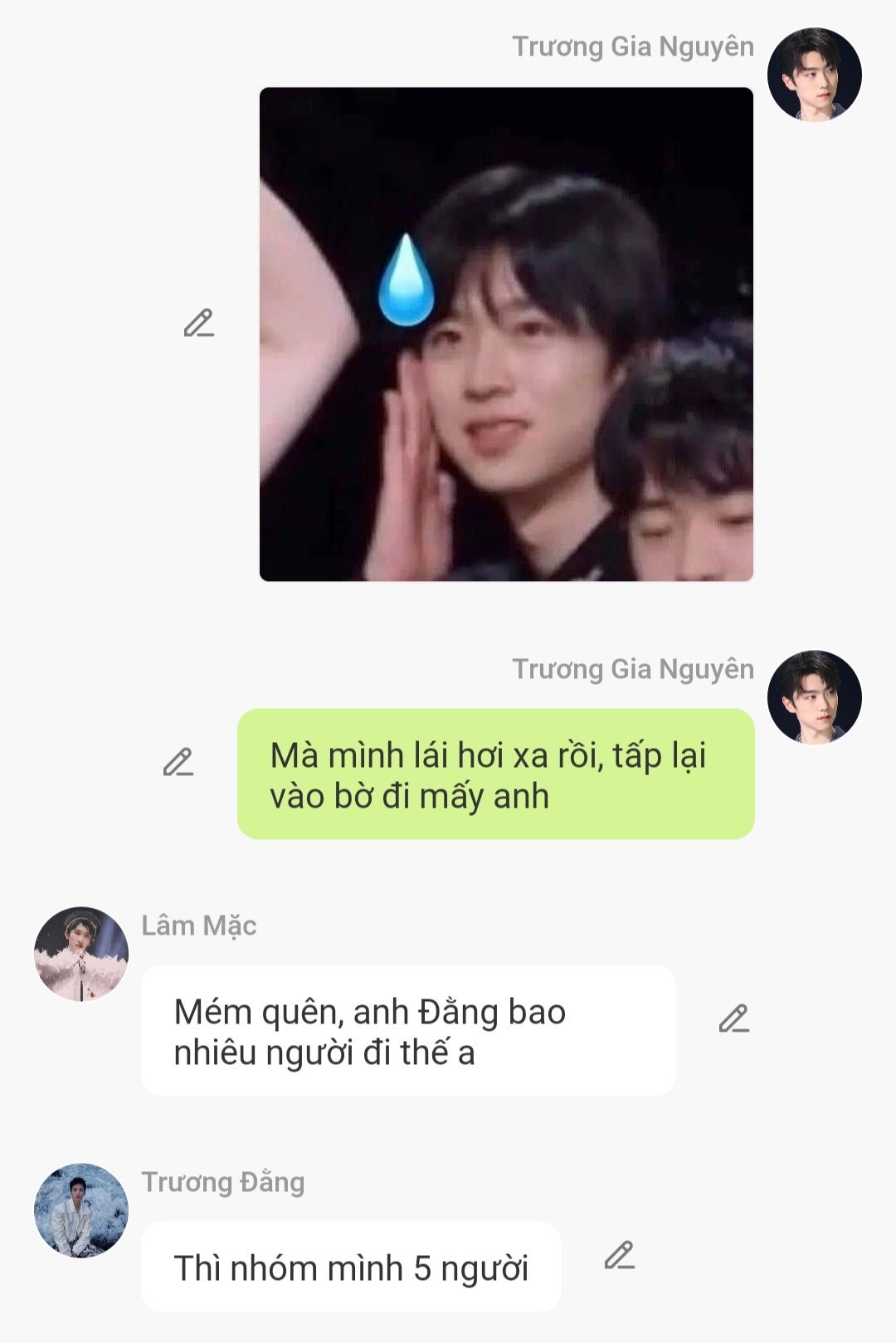Image resolution: width=896 pixels, height=1343 pixels.
Task: Open Lâm Mặc's profile avatar
Action: coord(81,954)
